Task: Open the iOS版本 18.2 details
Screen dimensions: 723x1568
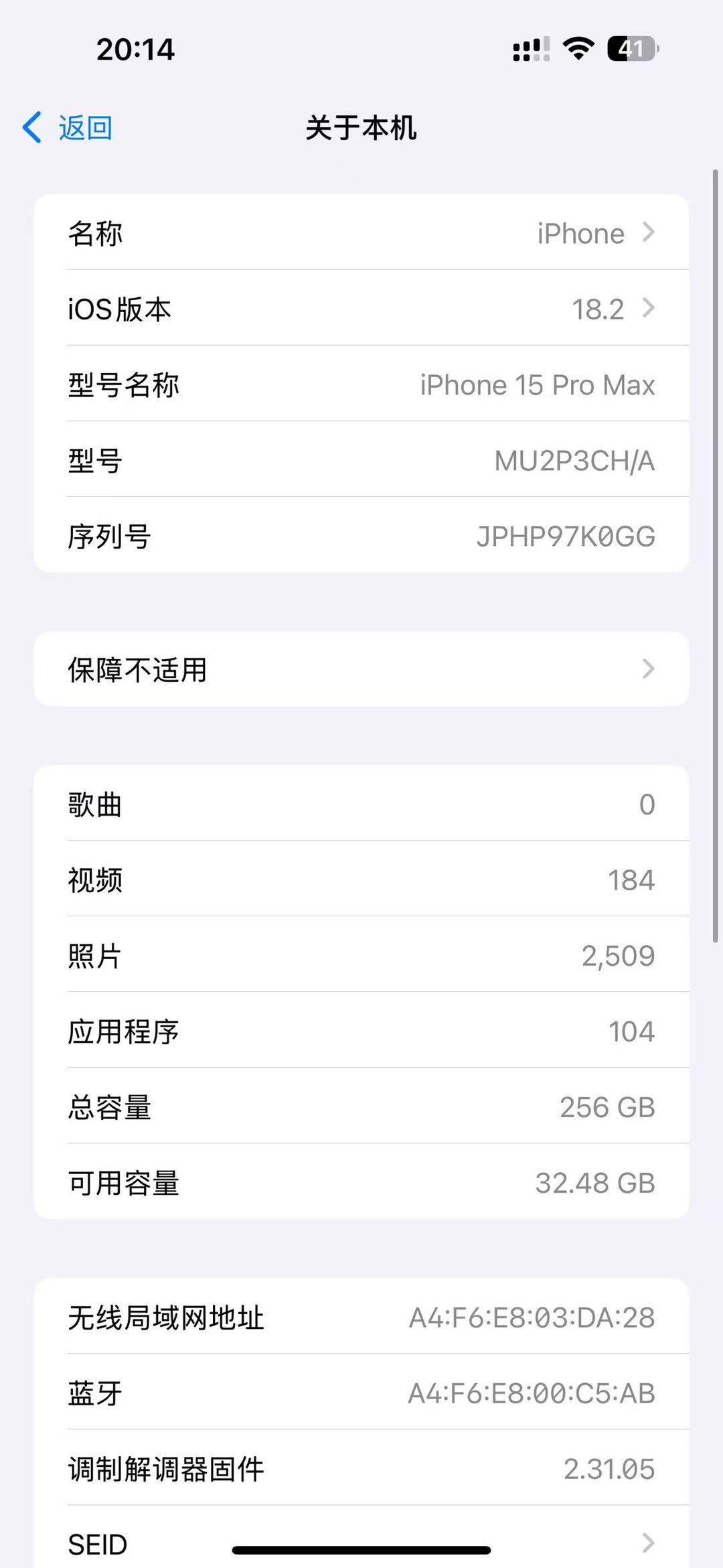Action: pyautogui.click(x=361, y=309)
